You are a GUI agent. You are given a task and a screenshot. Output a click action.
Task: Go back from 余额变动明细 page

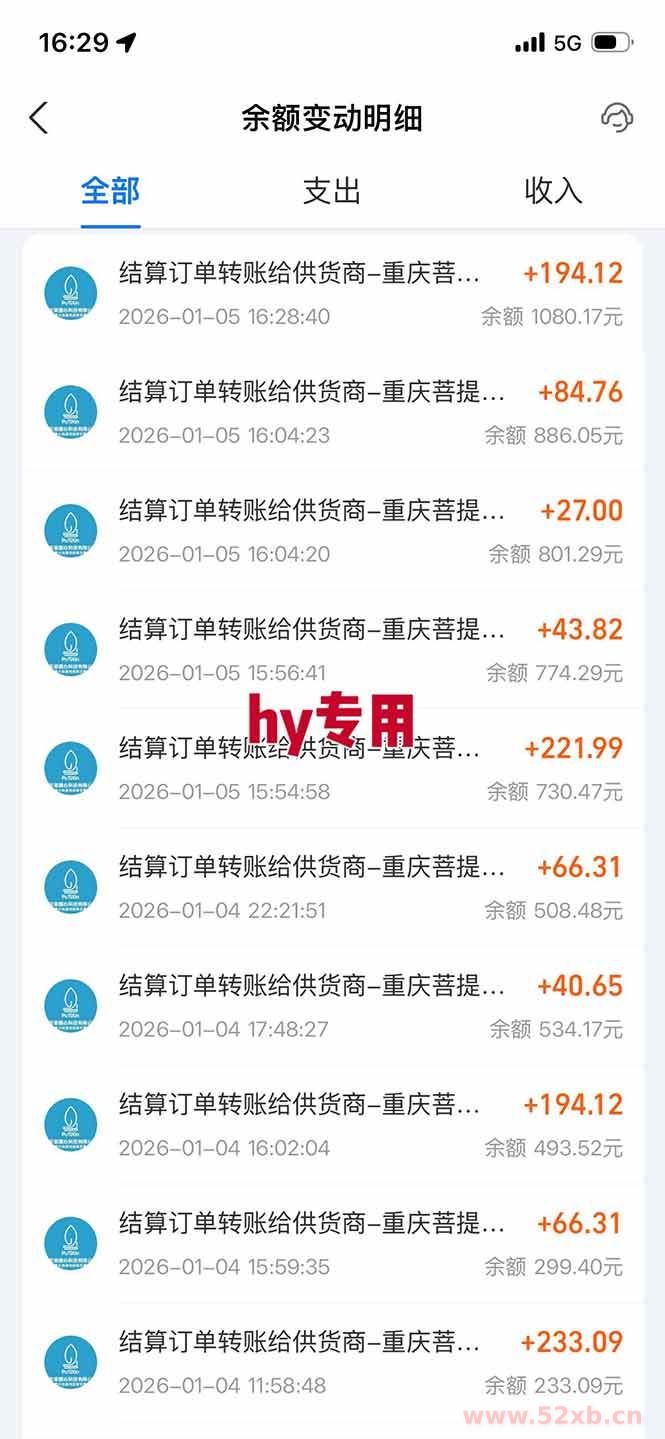click(38, 118)
